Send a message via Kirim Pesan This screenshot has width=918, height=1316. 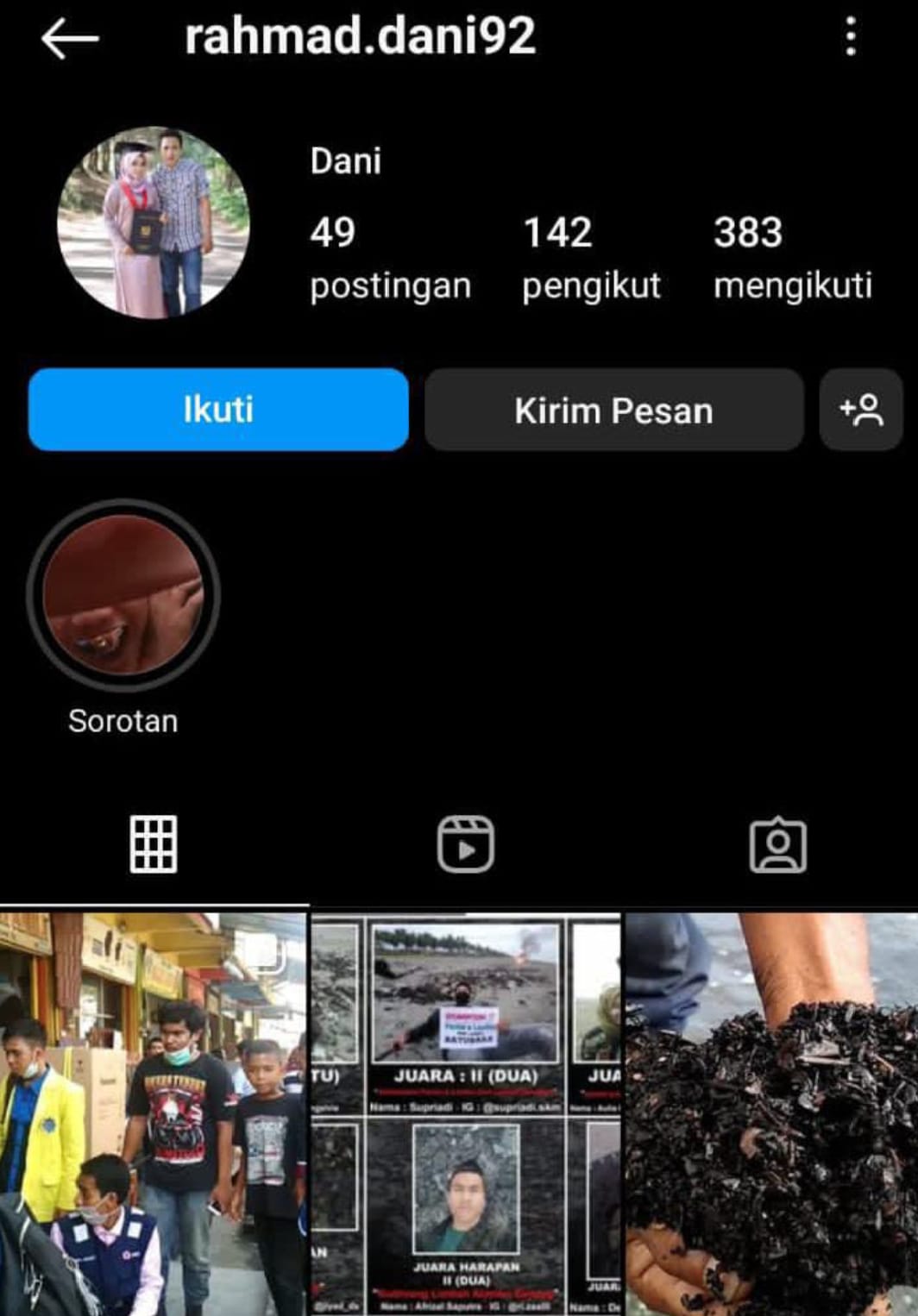(x=613, y=410)
